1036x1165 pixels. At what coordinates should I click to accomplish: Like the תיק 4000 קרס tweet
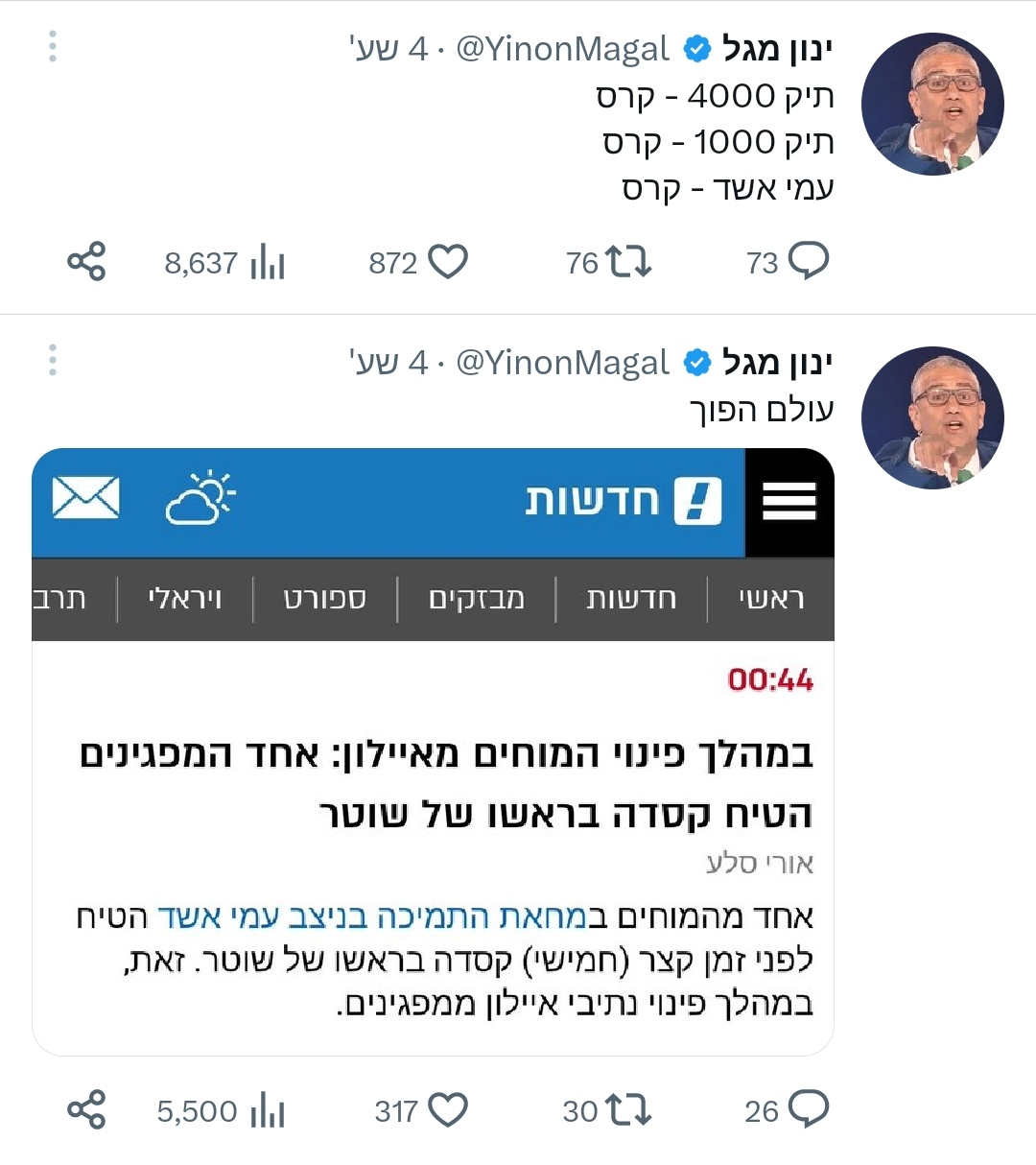pos(446,262)
